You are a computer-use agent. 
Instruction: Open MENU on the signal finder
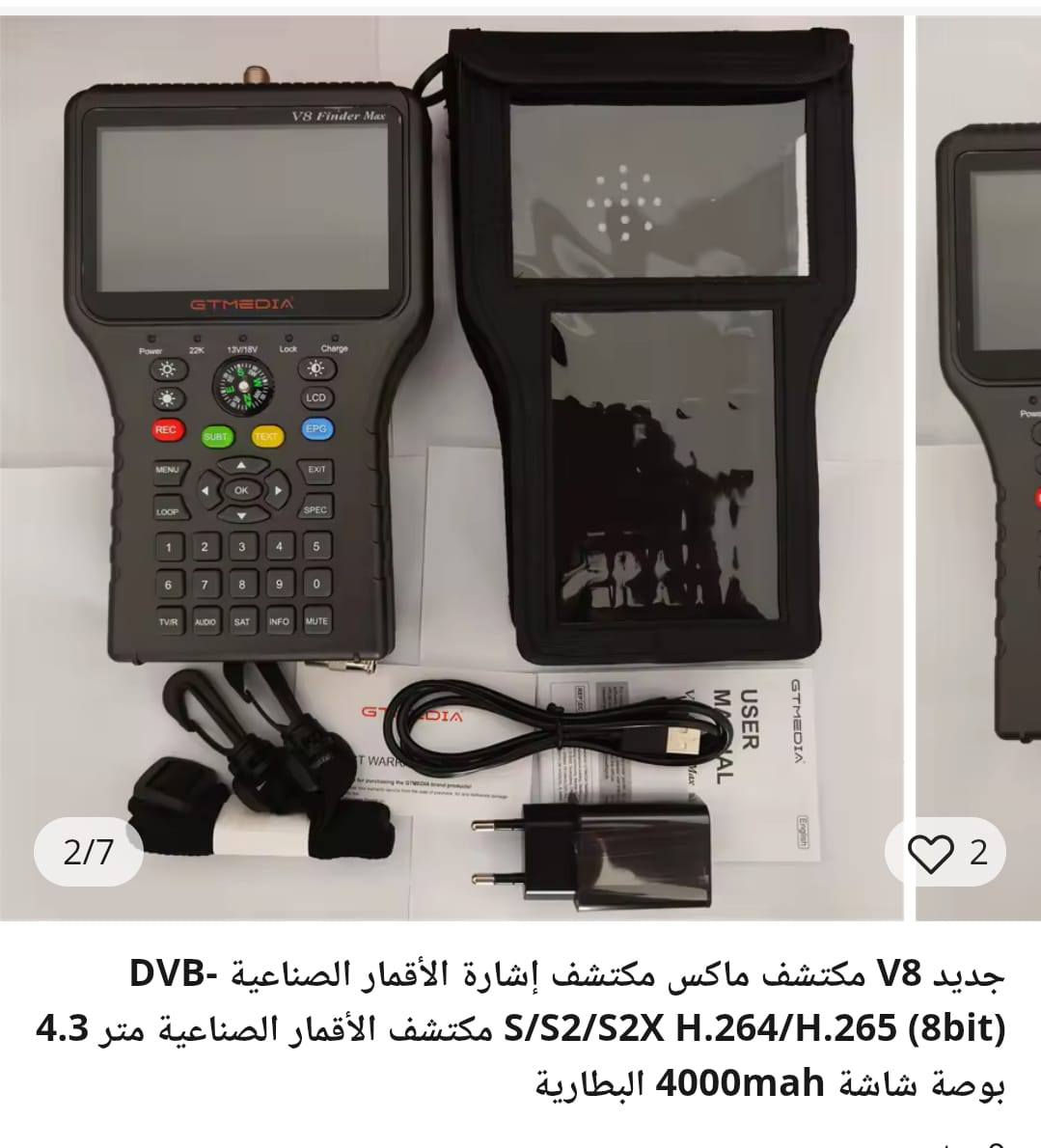(168, 469)
